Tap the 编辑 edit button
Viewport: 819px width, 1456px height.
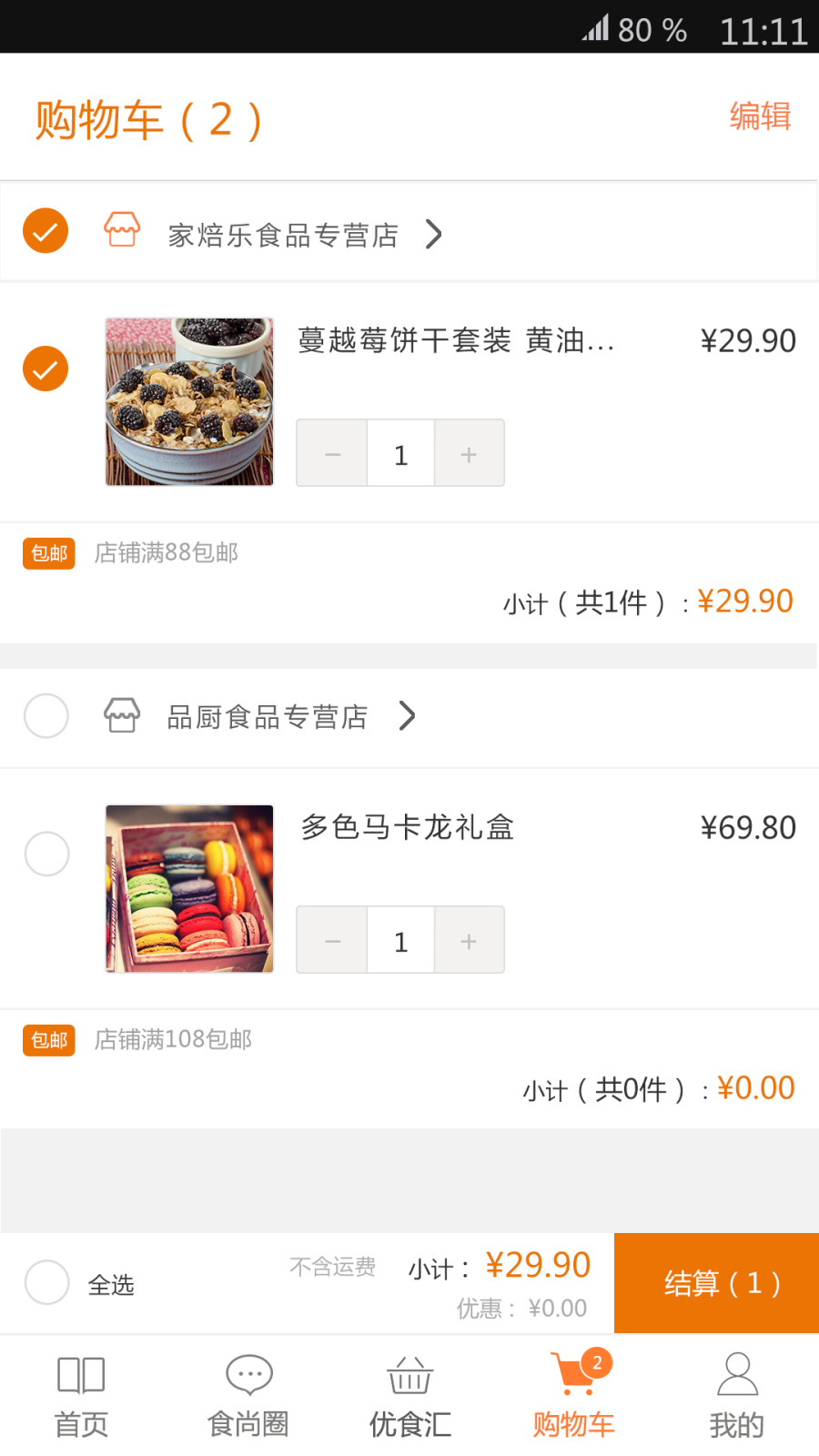759,116
